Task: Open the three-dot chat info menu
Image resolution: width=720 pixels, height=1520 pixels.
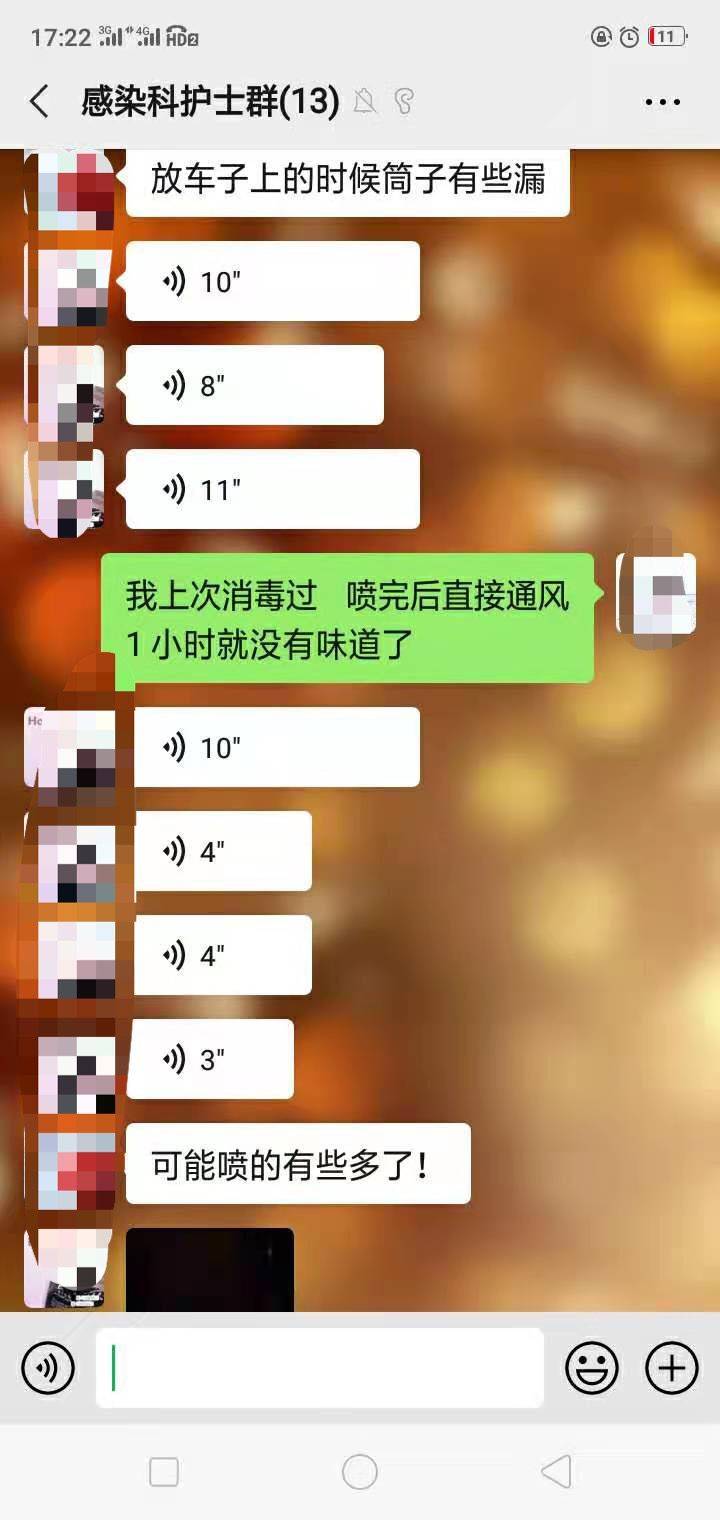Action: coord(662,102)
